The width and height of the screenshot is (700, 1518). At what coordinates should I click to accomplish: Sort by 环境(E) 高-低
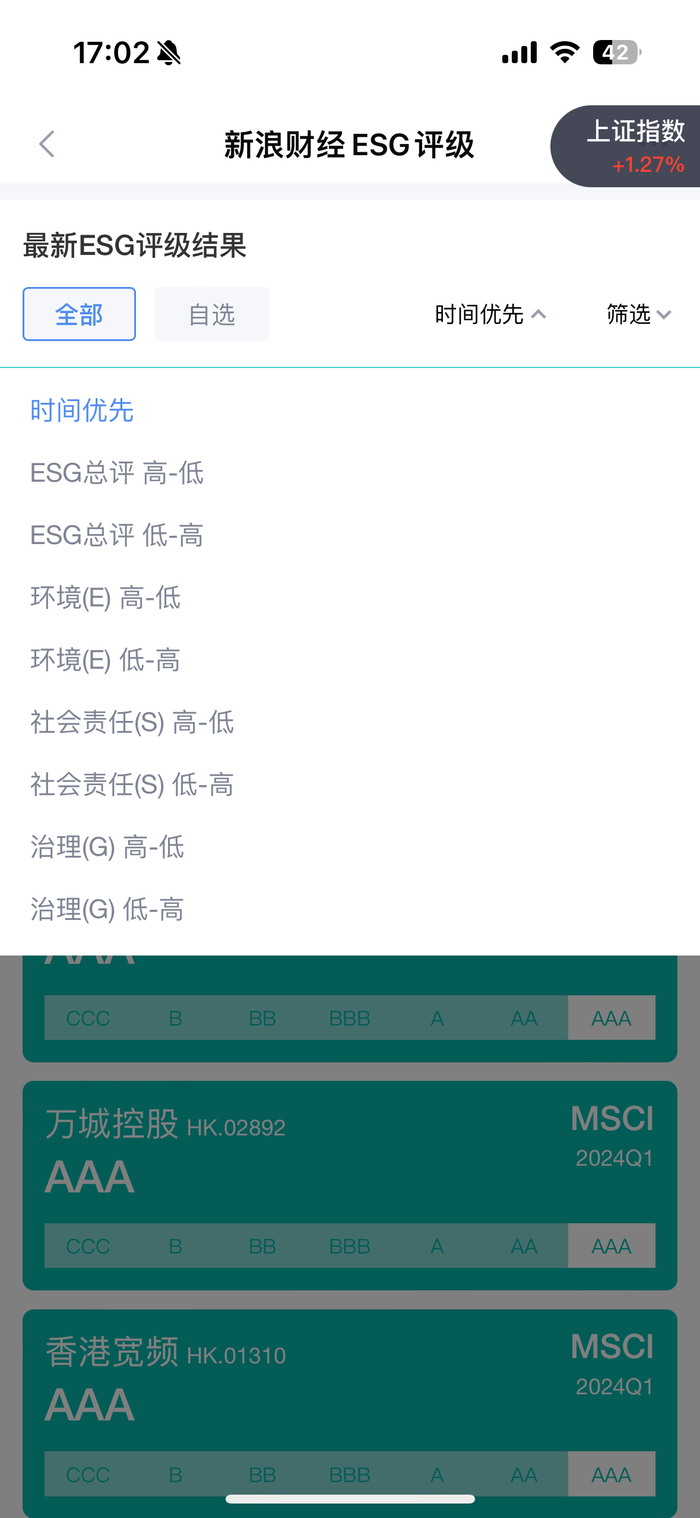click(106, 597)
